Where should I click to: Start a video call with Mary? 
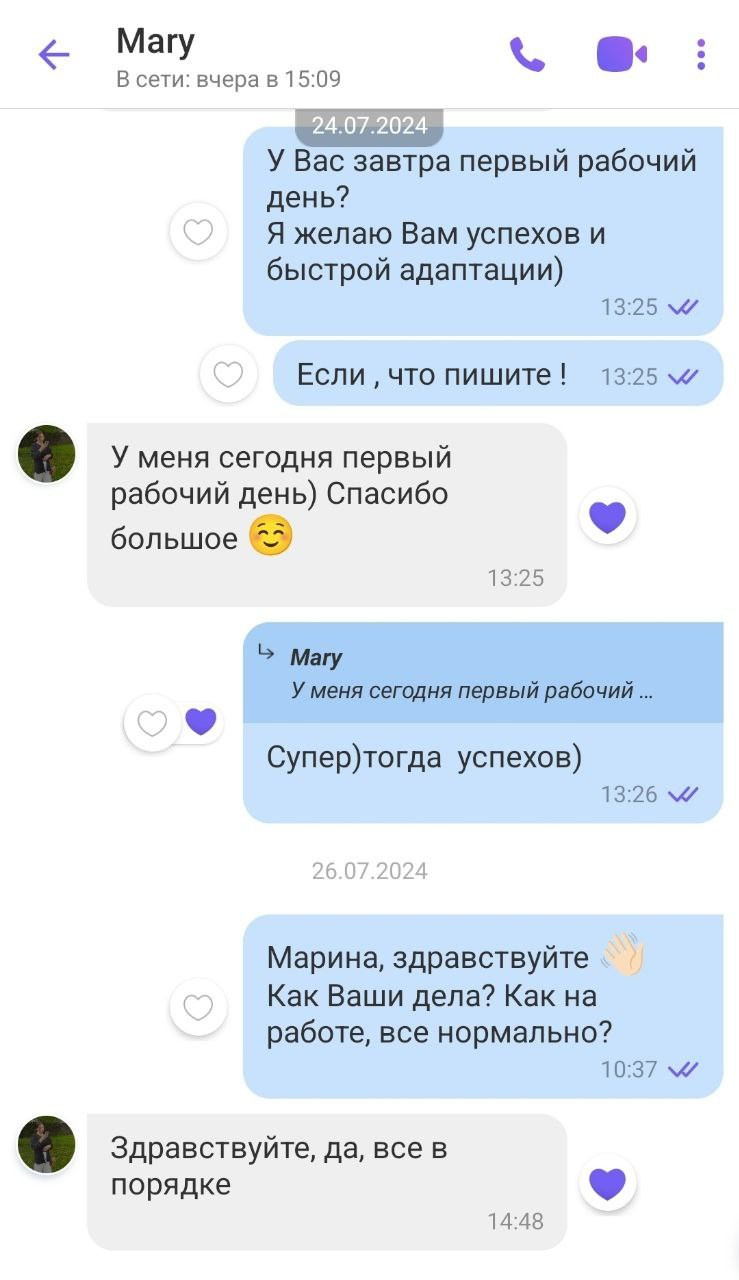point(621,55)
